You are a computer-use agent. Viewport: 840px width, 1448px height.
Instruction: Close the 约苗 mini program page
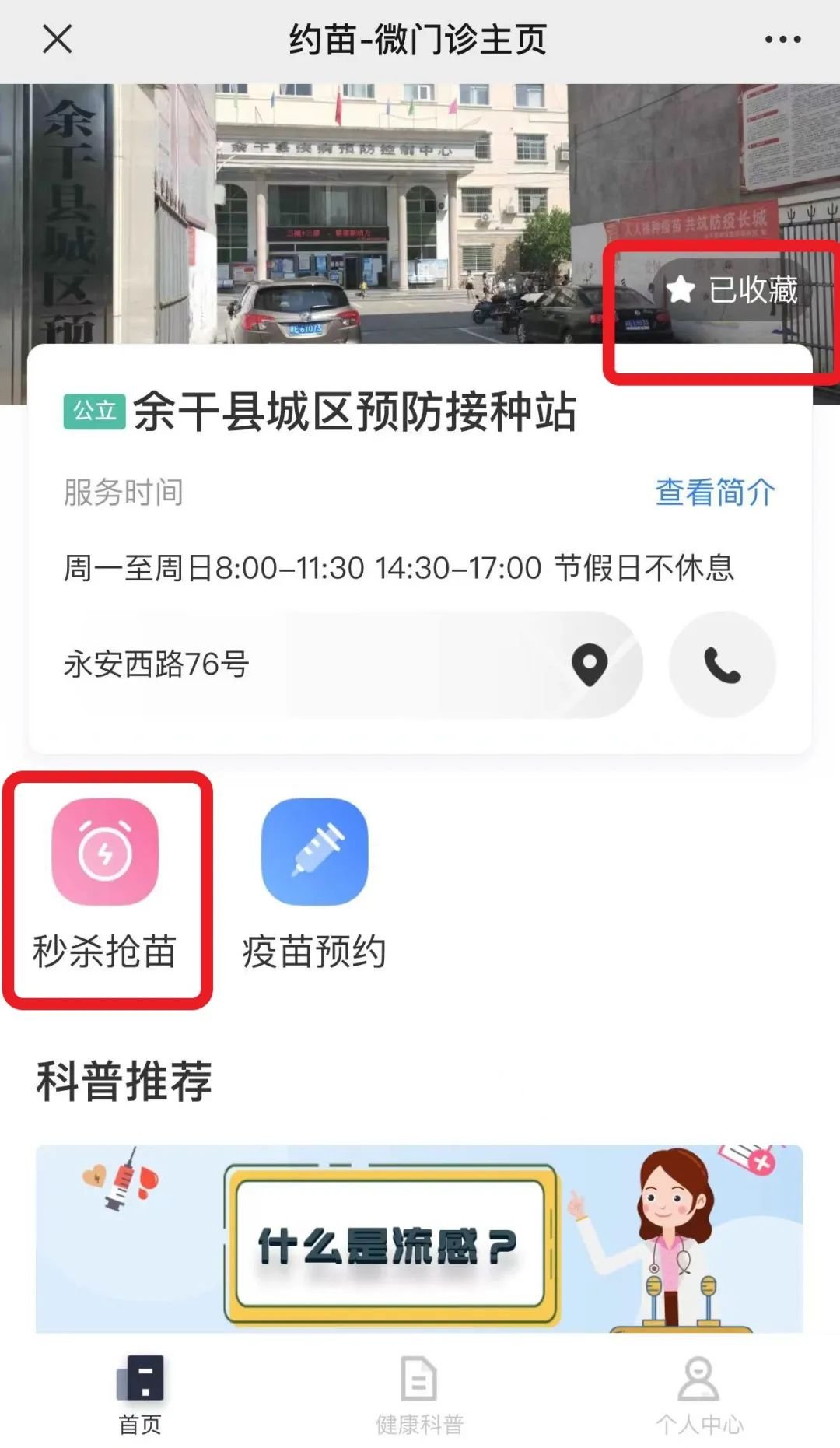pyautogui.click(x=57, y=39)
